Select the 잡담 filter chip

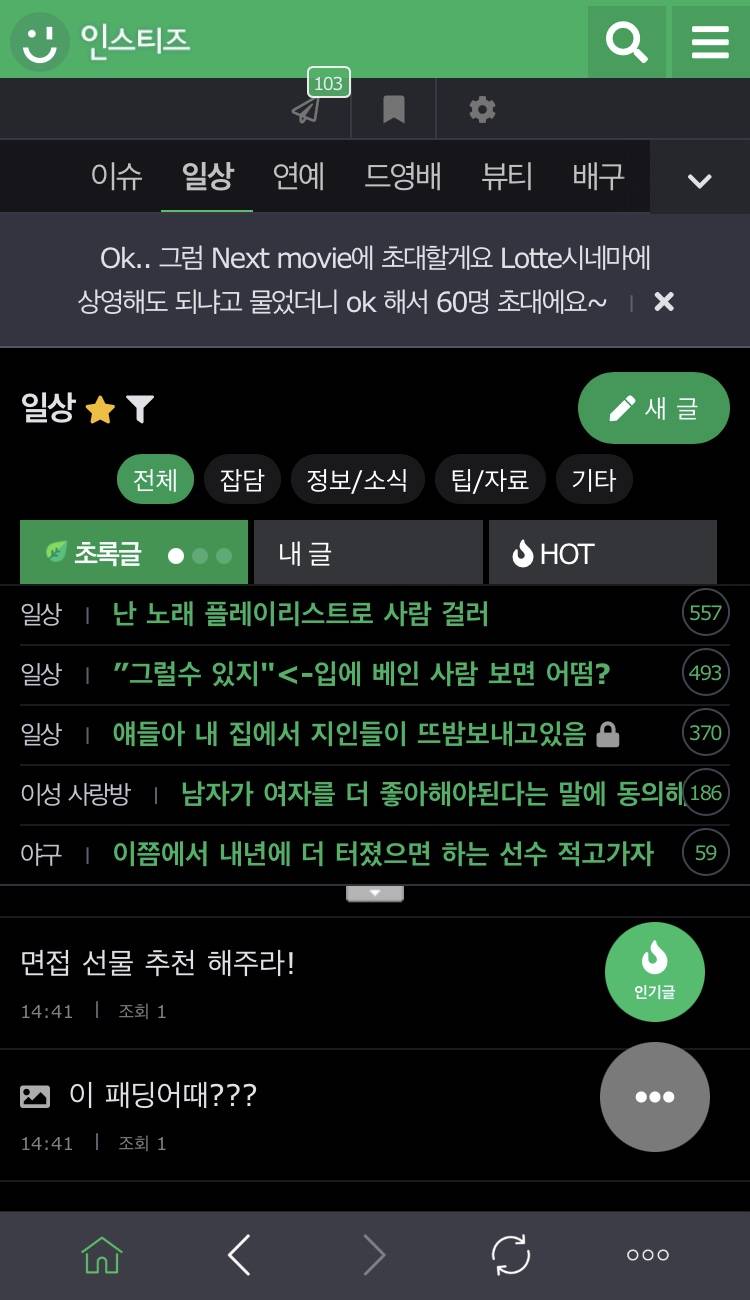[x=240, y=479]
